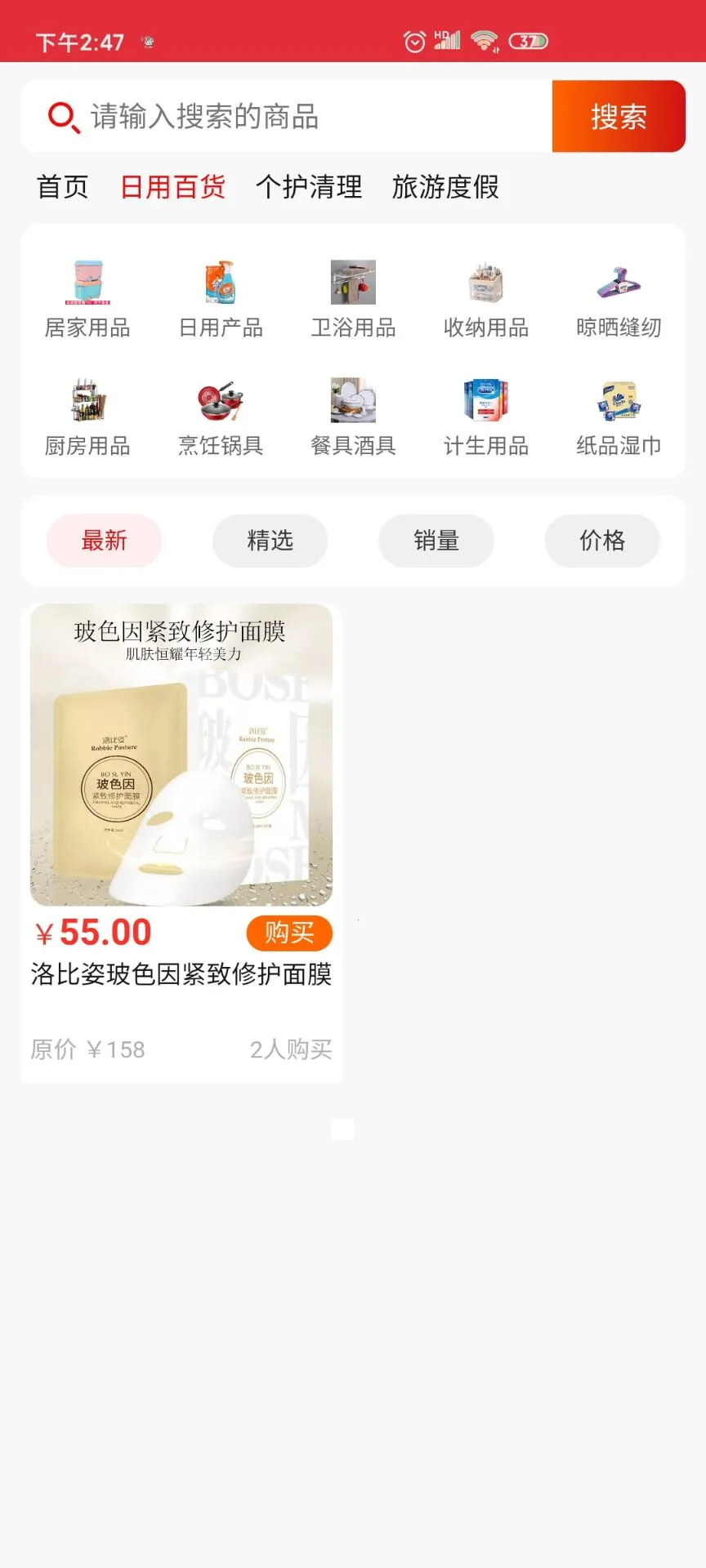Open the 洛比姿玻色因紧致修护面膜 product card

tap(181, 755)
